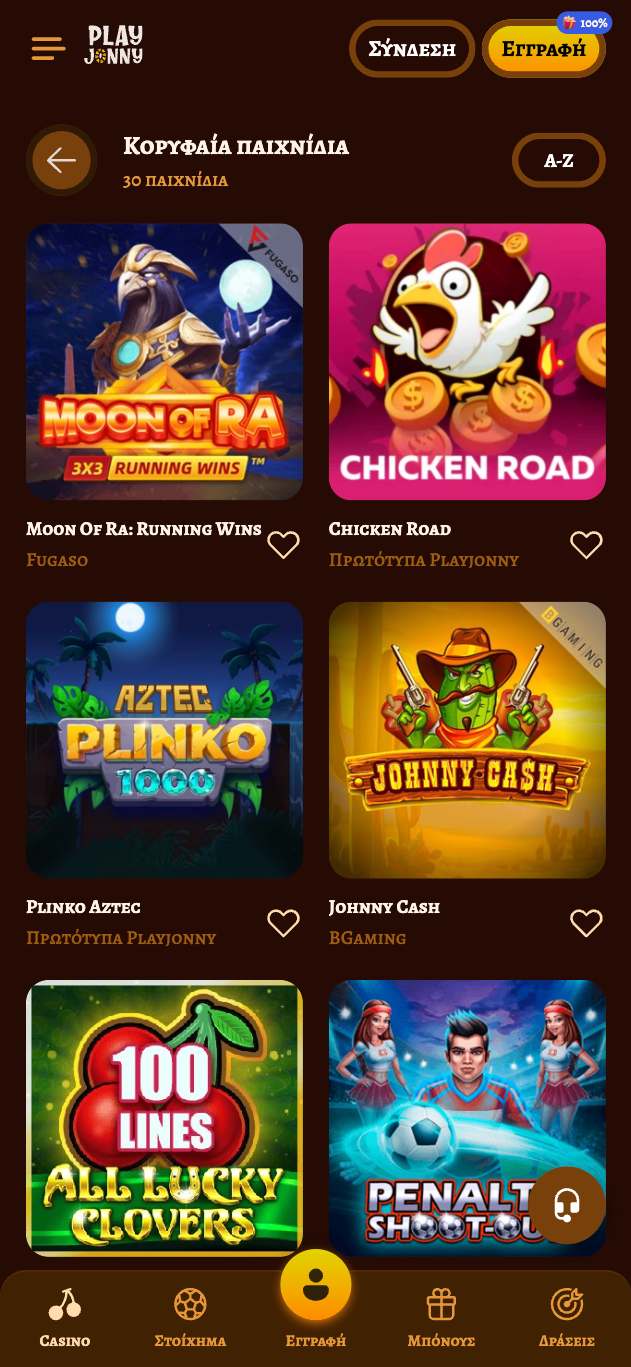Open the Chicken Road game tile
This screenshot has height=1367, width=631.
(467, 361)
